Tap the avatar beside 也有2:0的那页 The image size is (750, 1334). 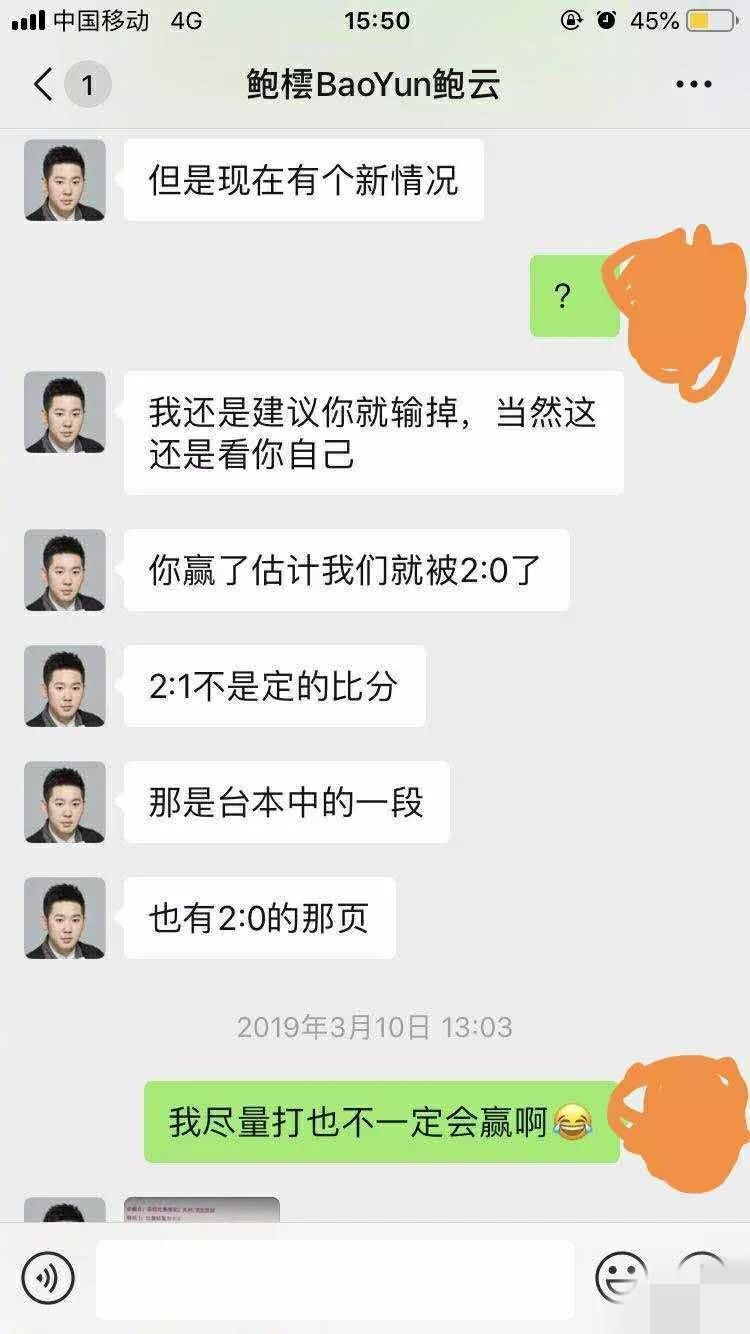(x=65, y=918)
